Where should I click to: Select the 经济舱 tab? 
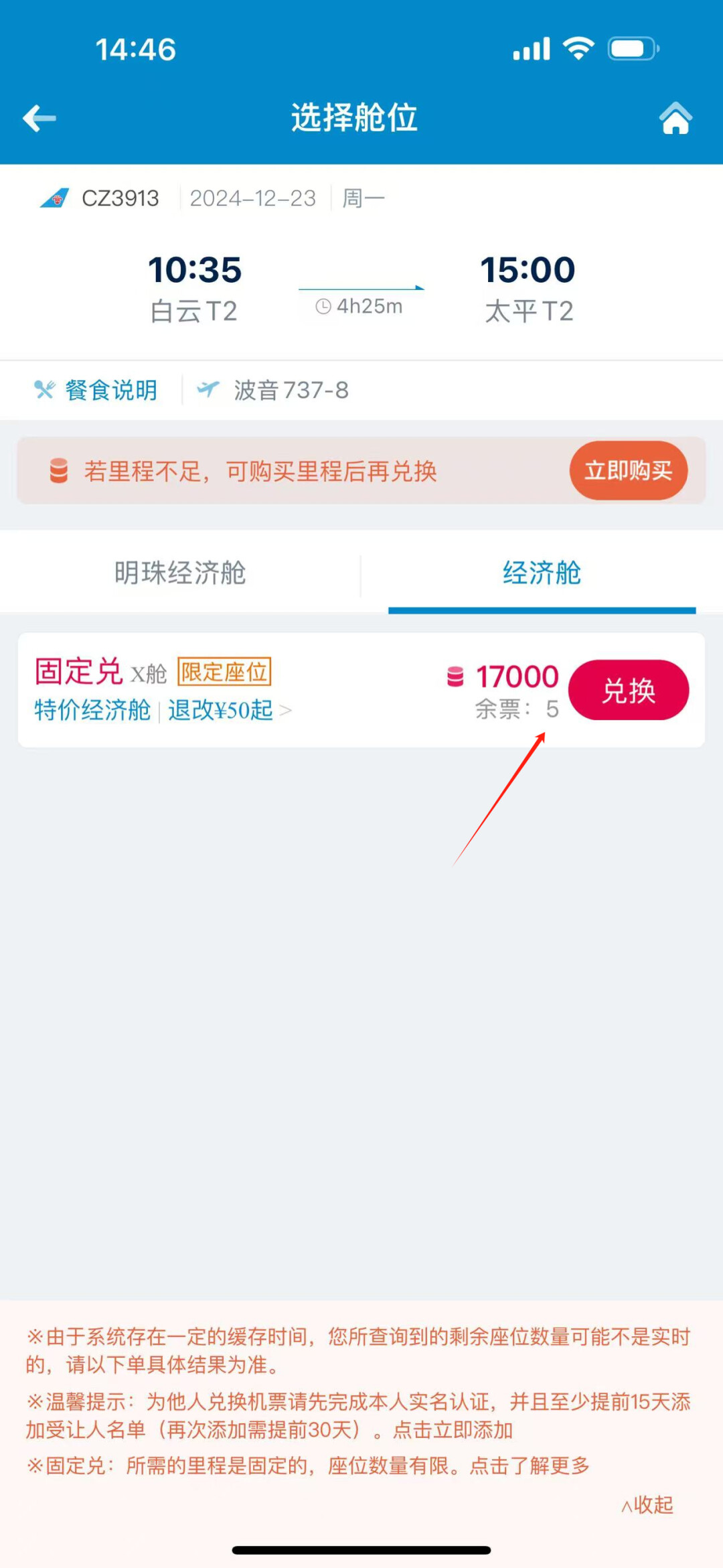coord(542,573)
